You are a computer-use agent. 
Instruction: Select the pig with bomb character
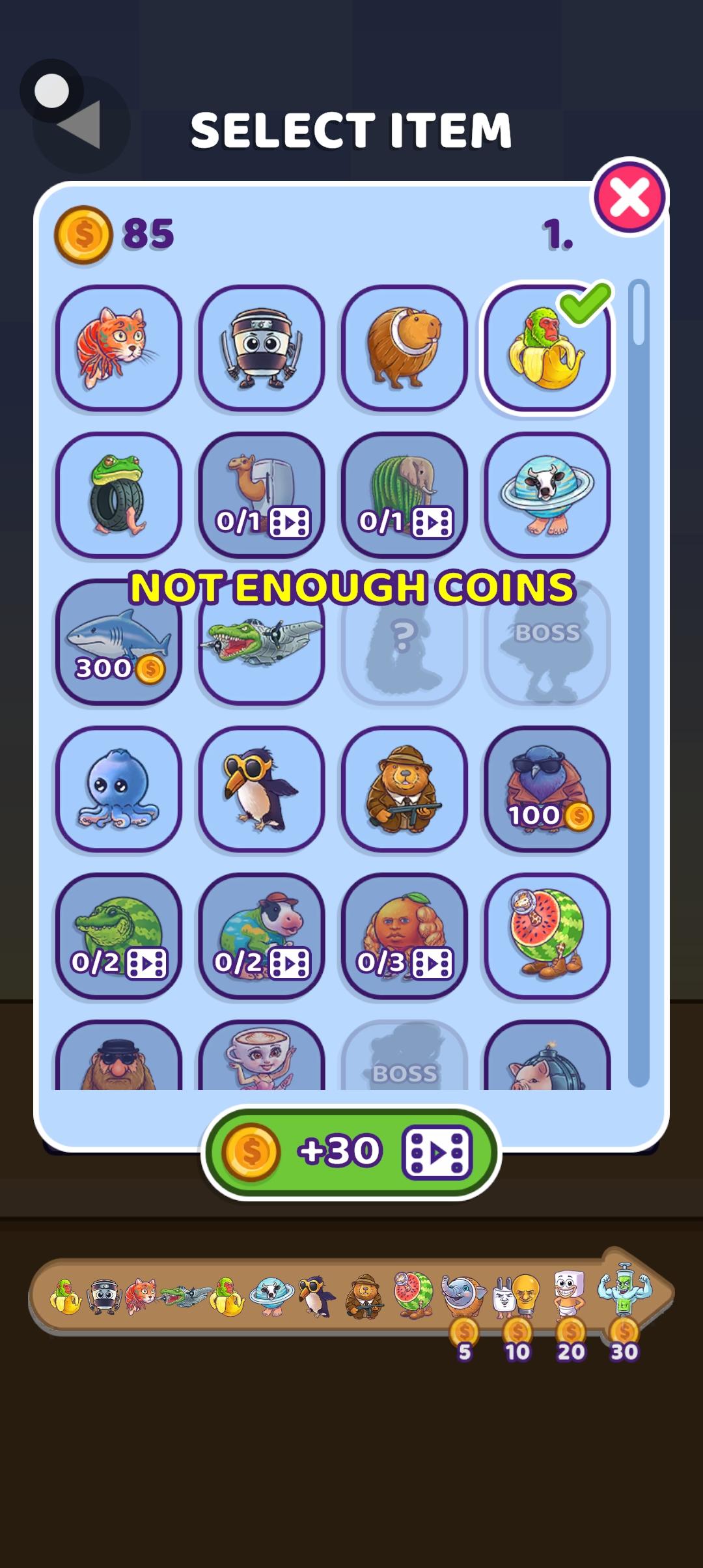click(x=548, y=1058)
